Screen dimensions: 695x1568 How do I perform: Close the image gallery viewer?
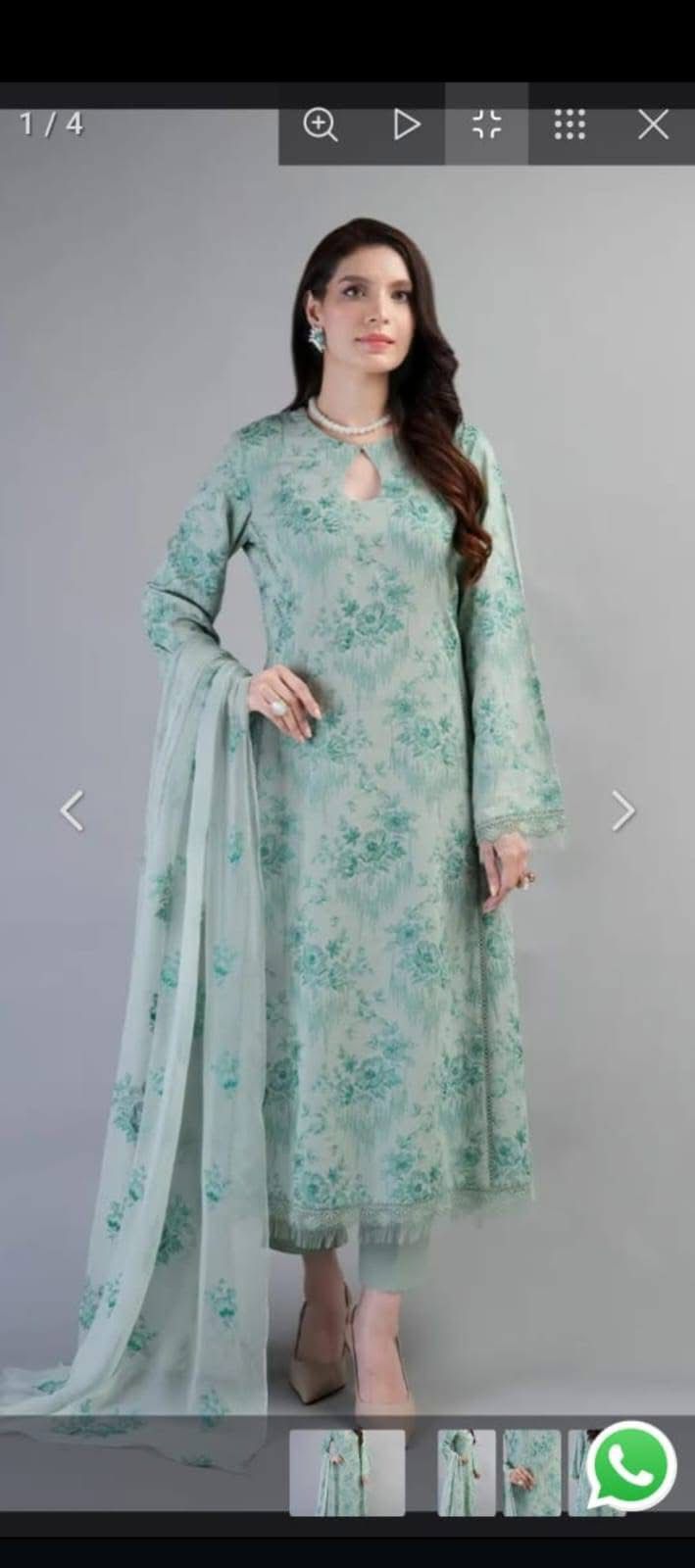(x=653, y=124)
